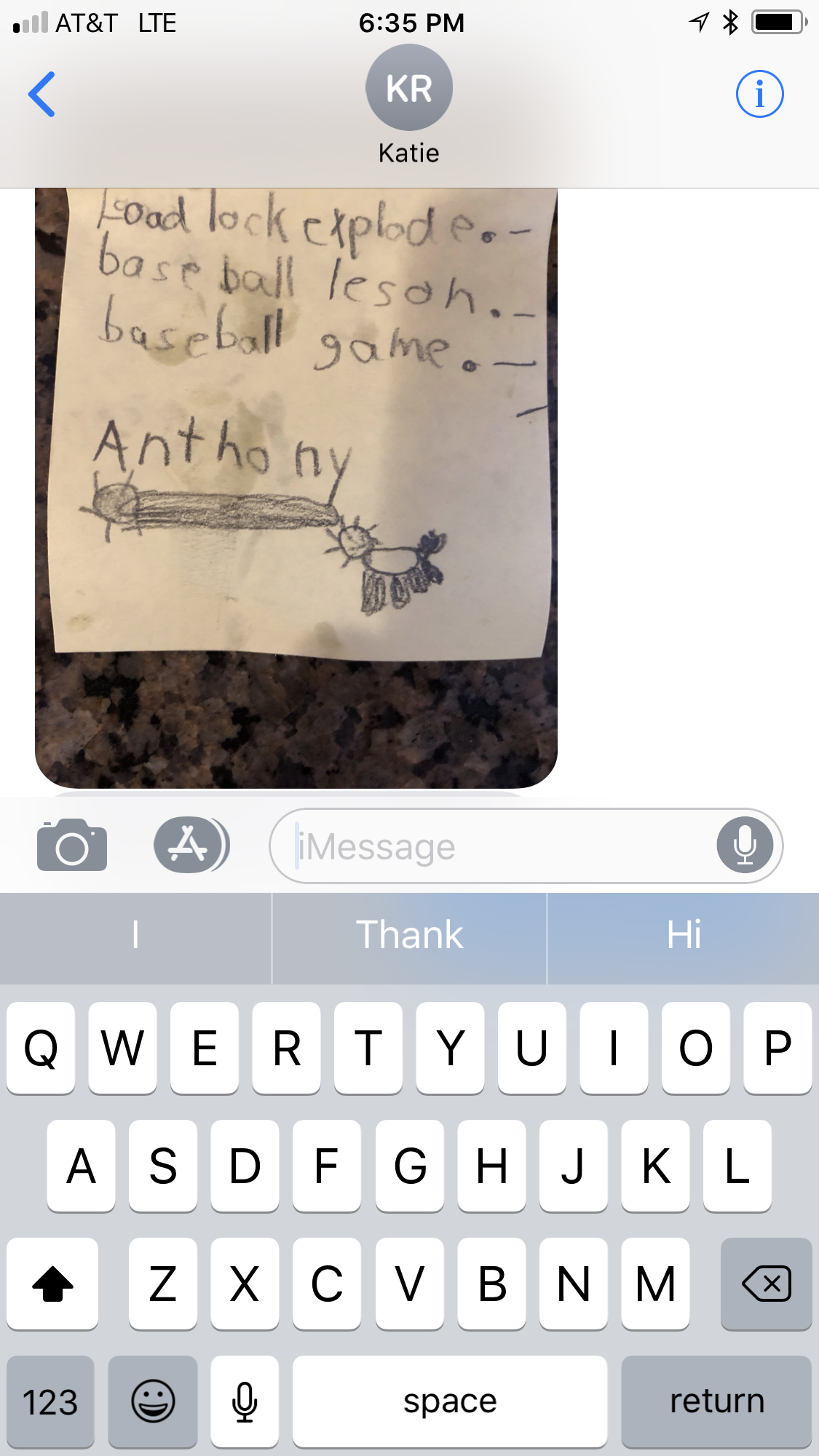The height and width of the screenshot is (1456, 819).
Task: Open conversation details info icon
Action: tap(759, 94)
